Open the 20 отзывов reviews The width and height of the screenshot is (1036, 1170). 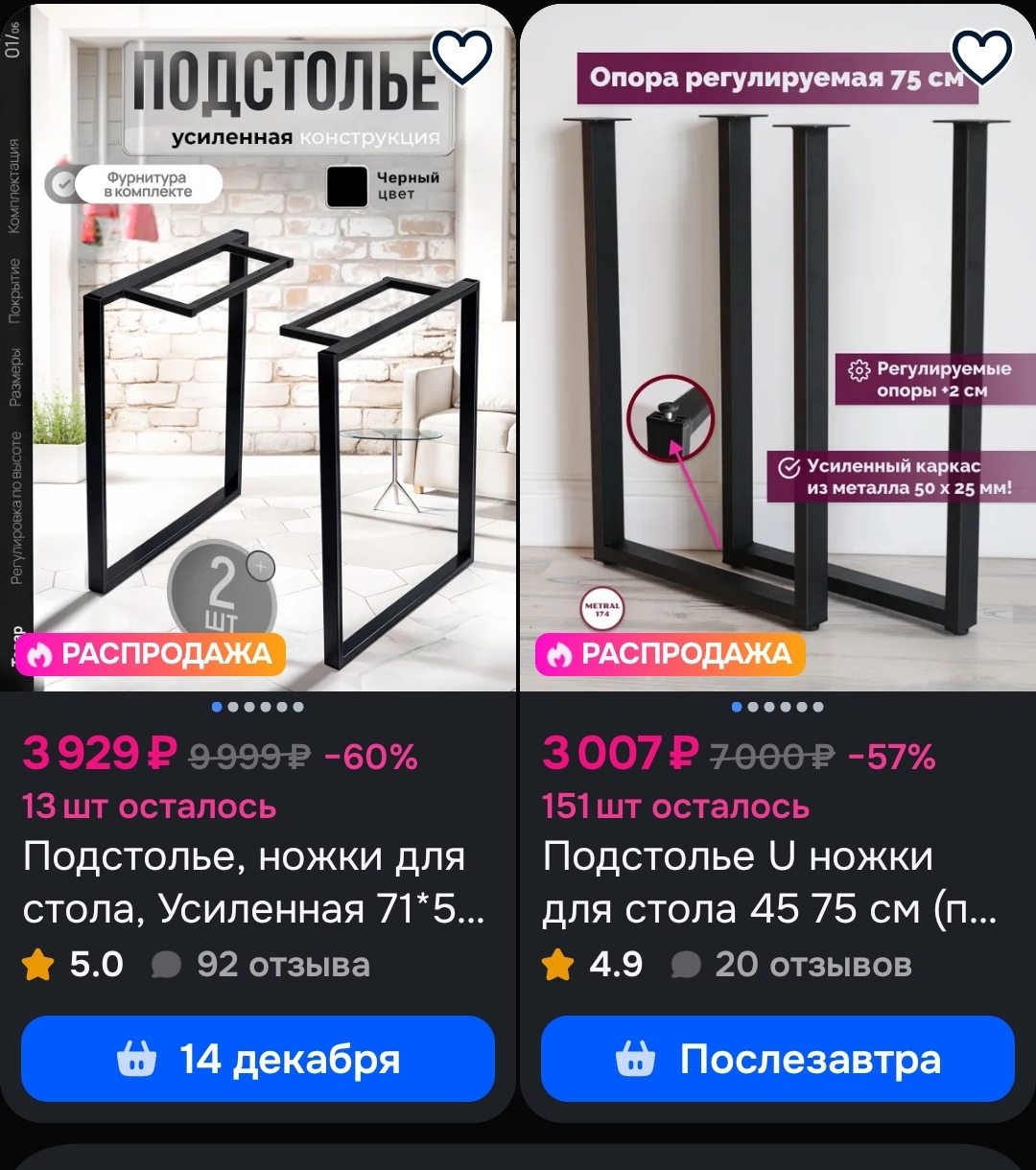(x=791, y=965)
